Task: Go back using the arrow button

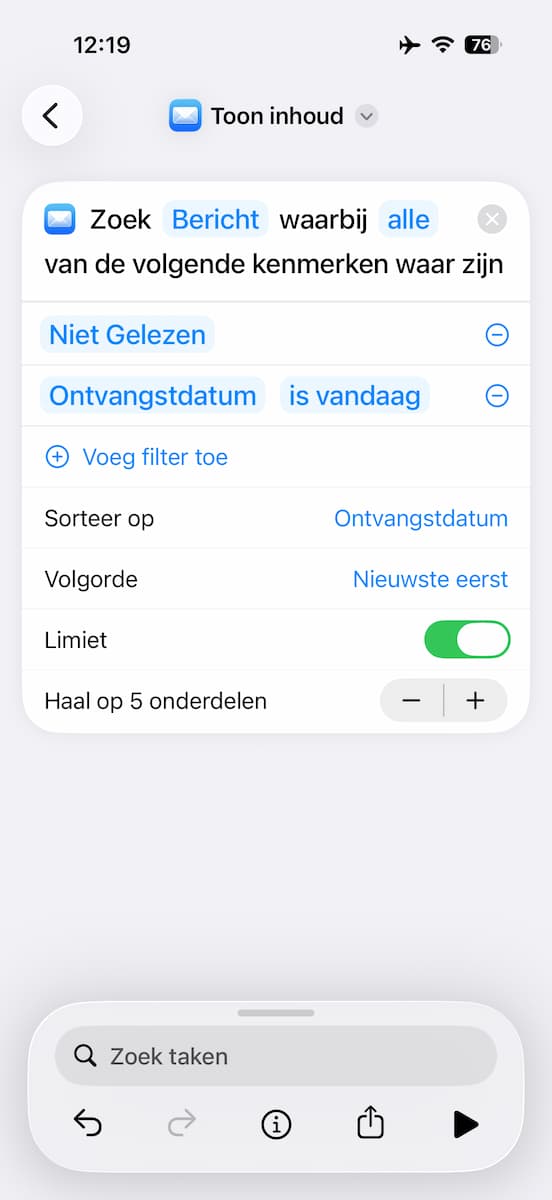Action: (x=52, y=116)
